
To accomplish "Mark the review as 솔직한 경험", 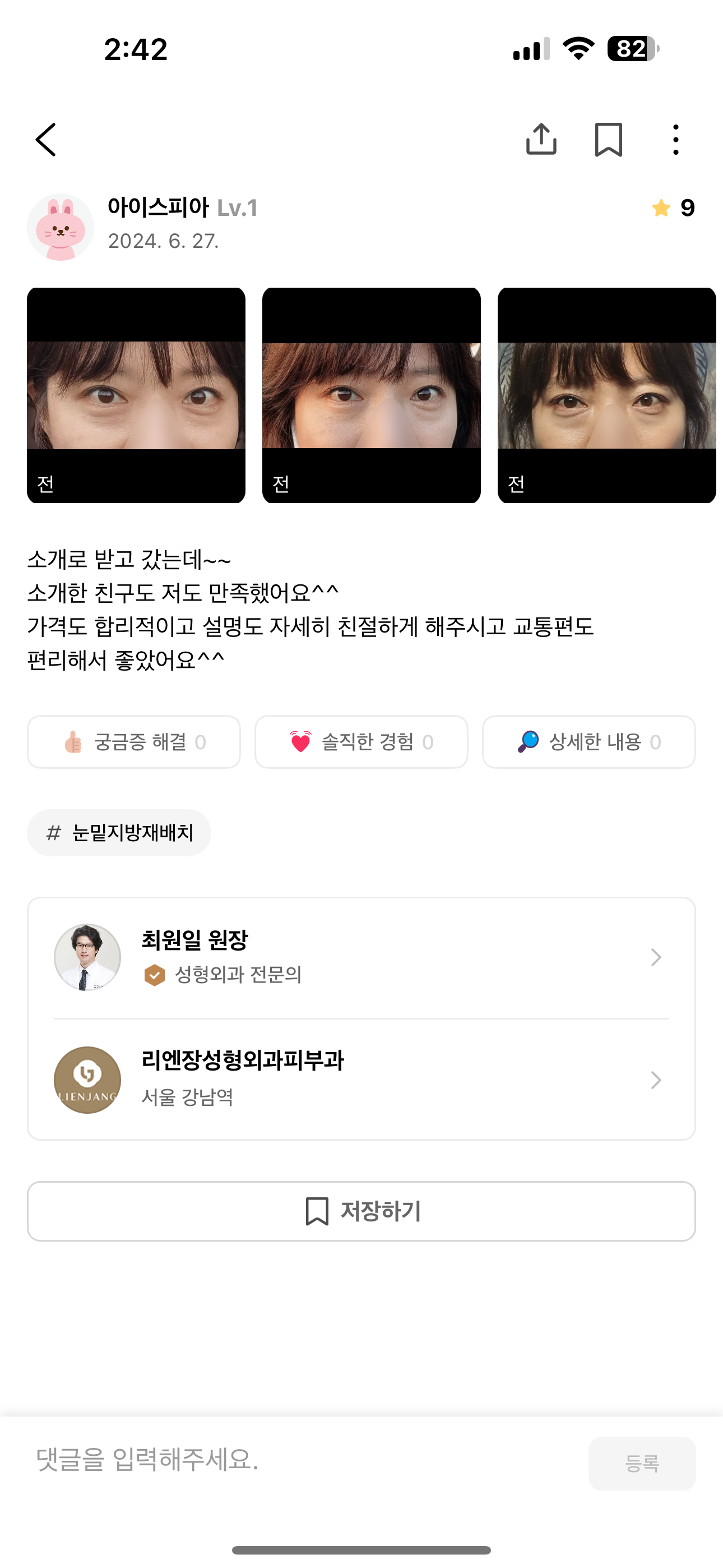I will 361,742.
